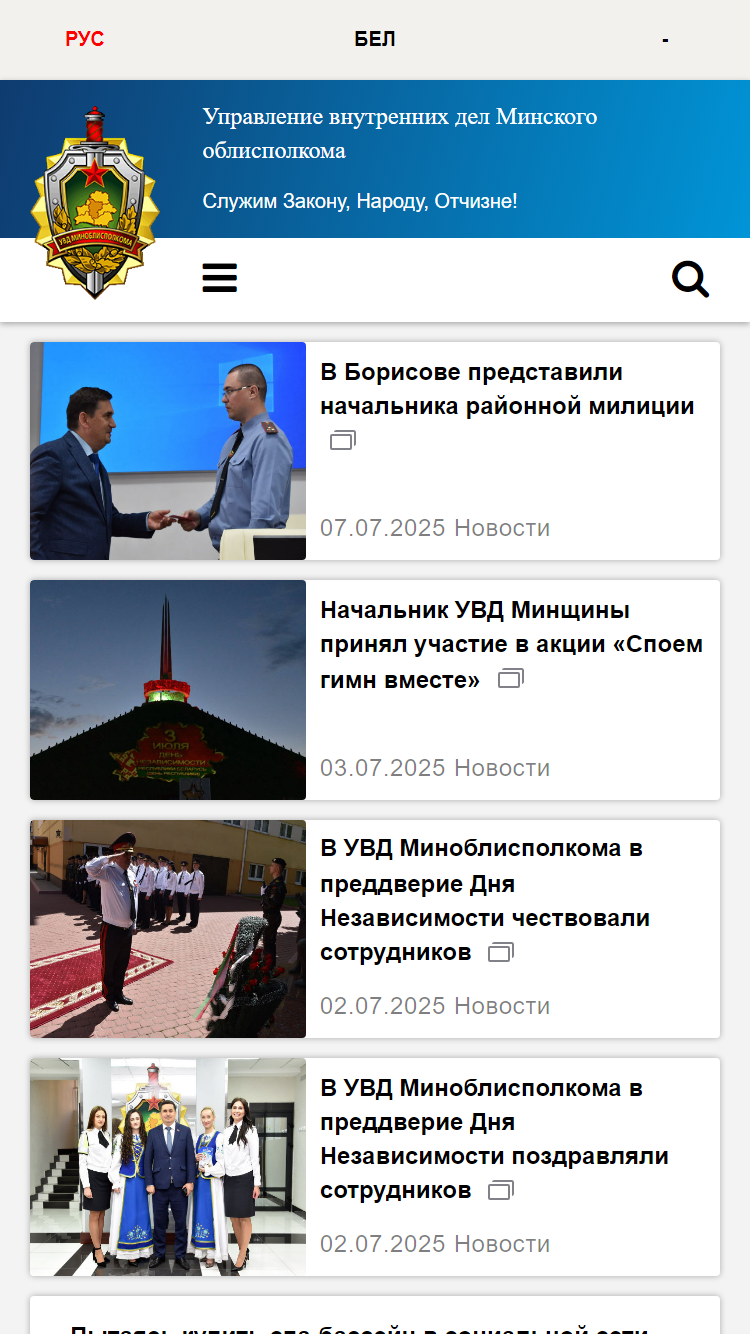Tap the group photo in national costumes
The image size is (750, 1334).
(168, 1167)
